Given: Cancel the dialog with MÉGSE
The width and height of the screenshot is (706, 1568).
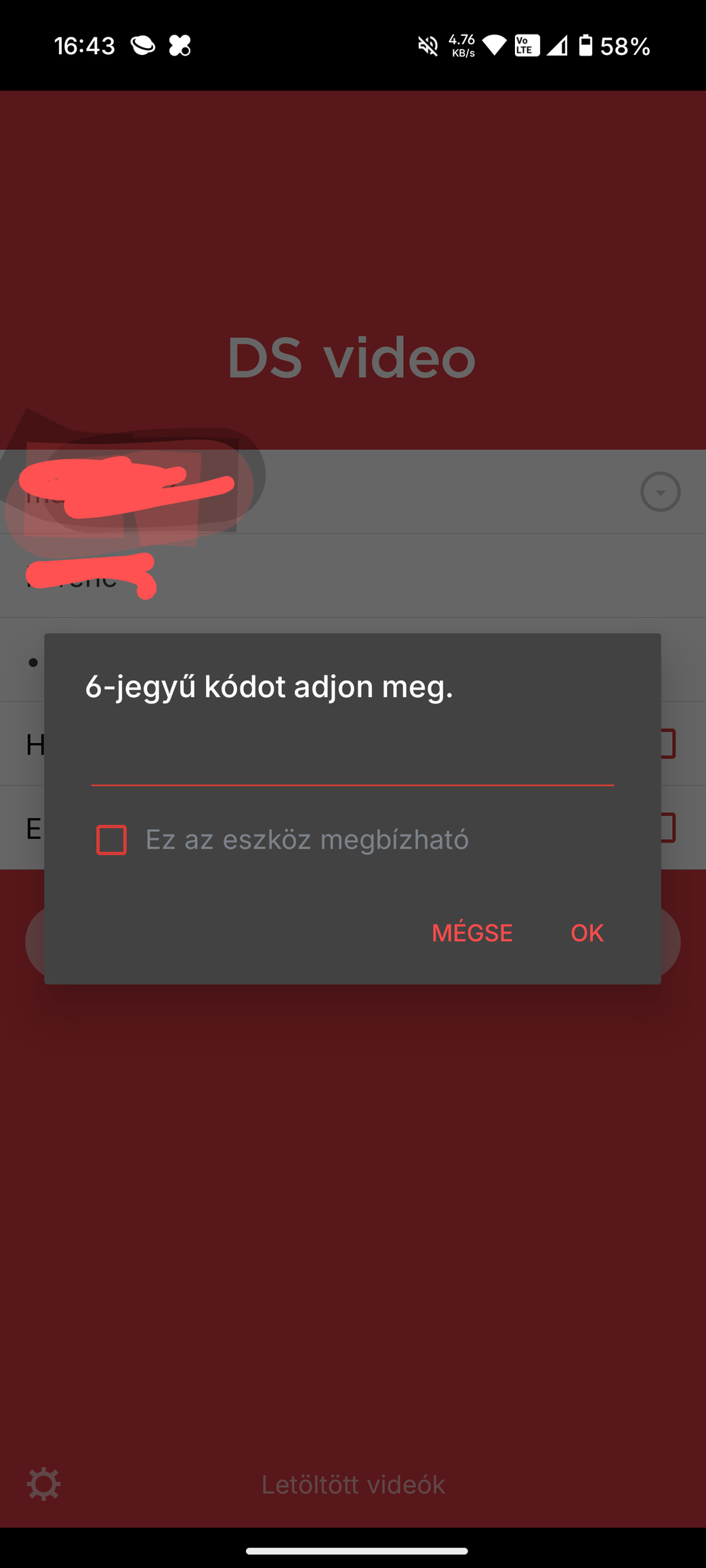Looking at the screenshot, I should pos(472,933).
